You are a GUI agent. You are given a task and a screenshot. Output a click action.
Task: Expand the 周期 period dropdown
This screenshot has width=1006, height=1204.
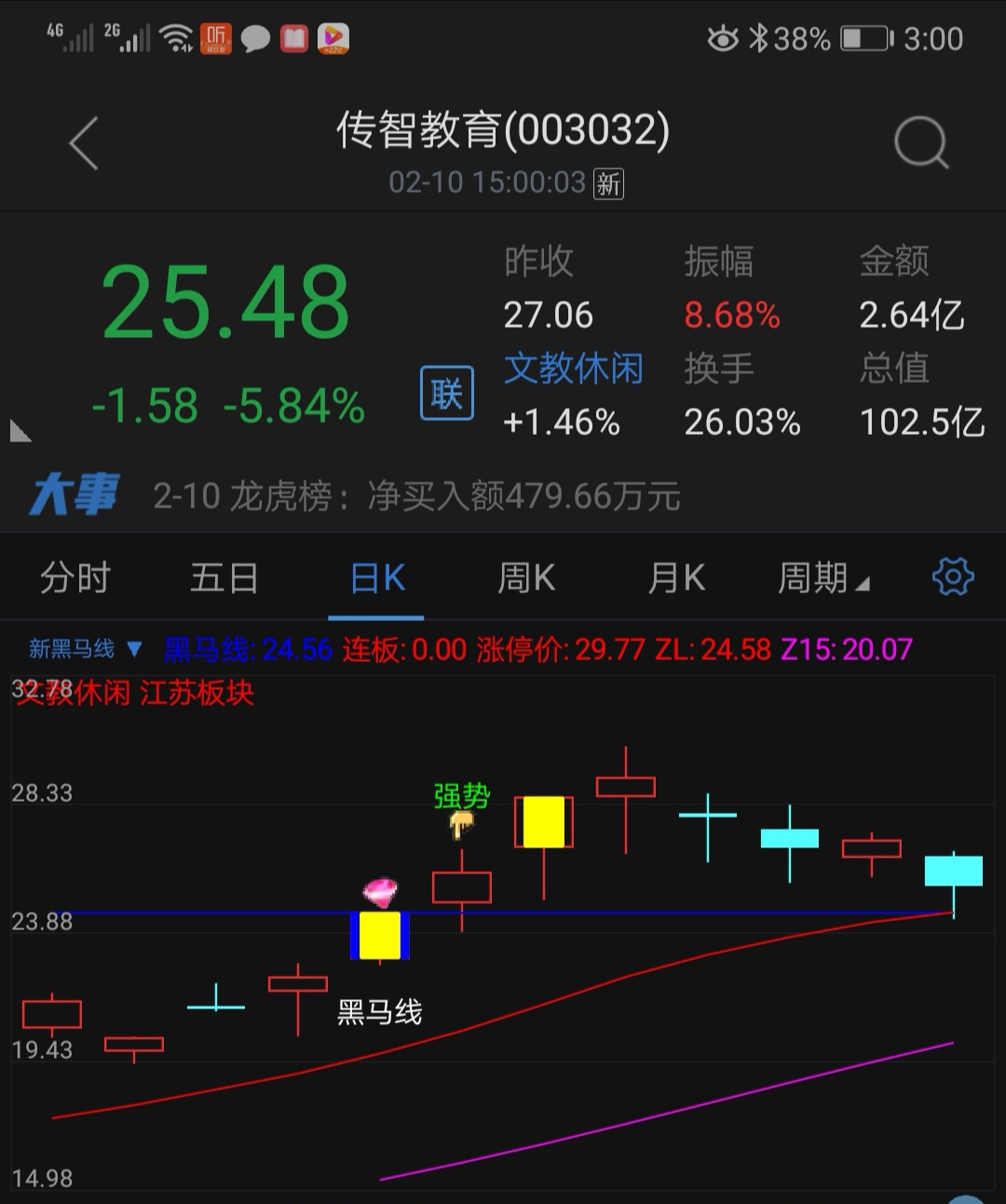[x=823, y=578]
